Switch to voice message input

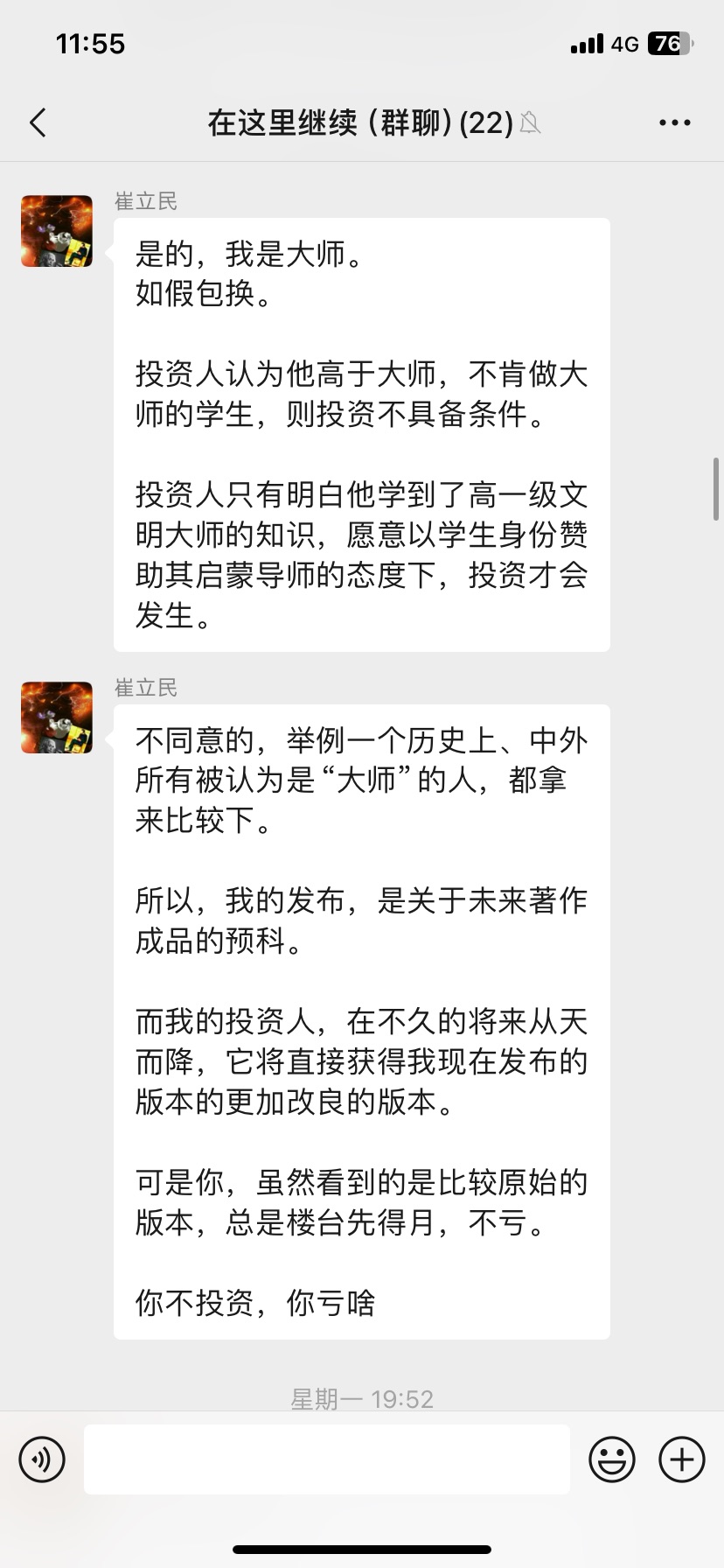click(42, 1459)
